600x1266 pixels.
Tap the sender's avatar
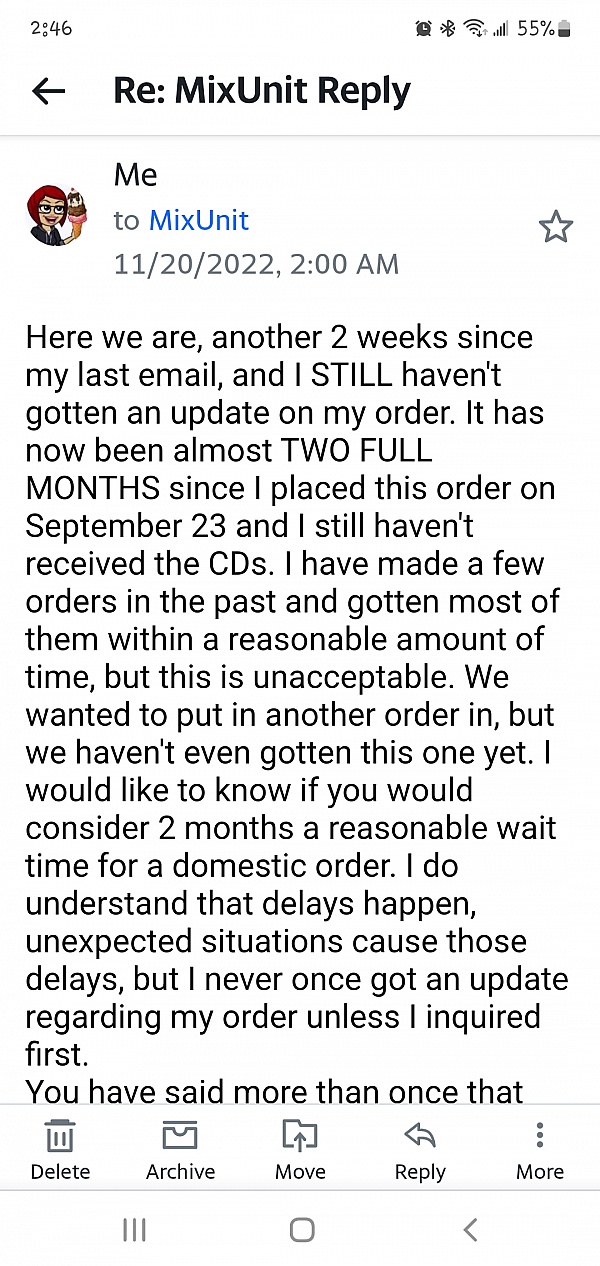tap(57, 215)
